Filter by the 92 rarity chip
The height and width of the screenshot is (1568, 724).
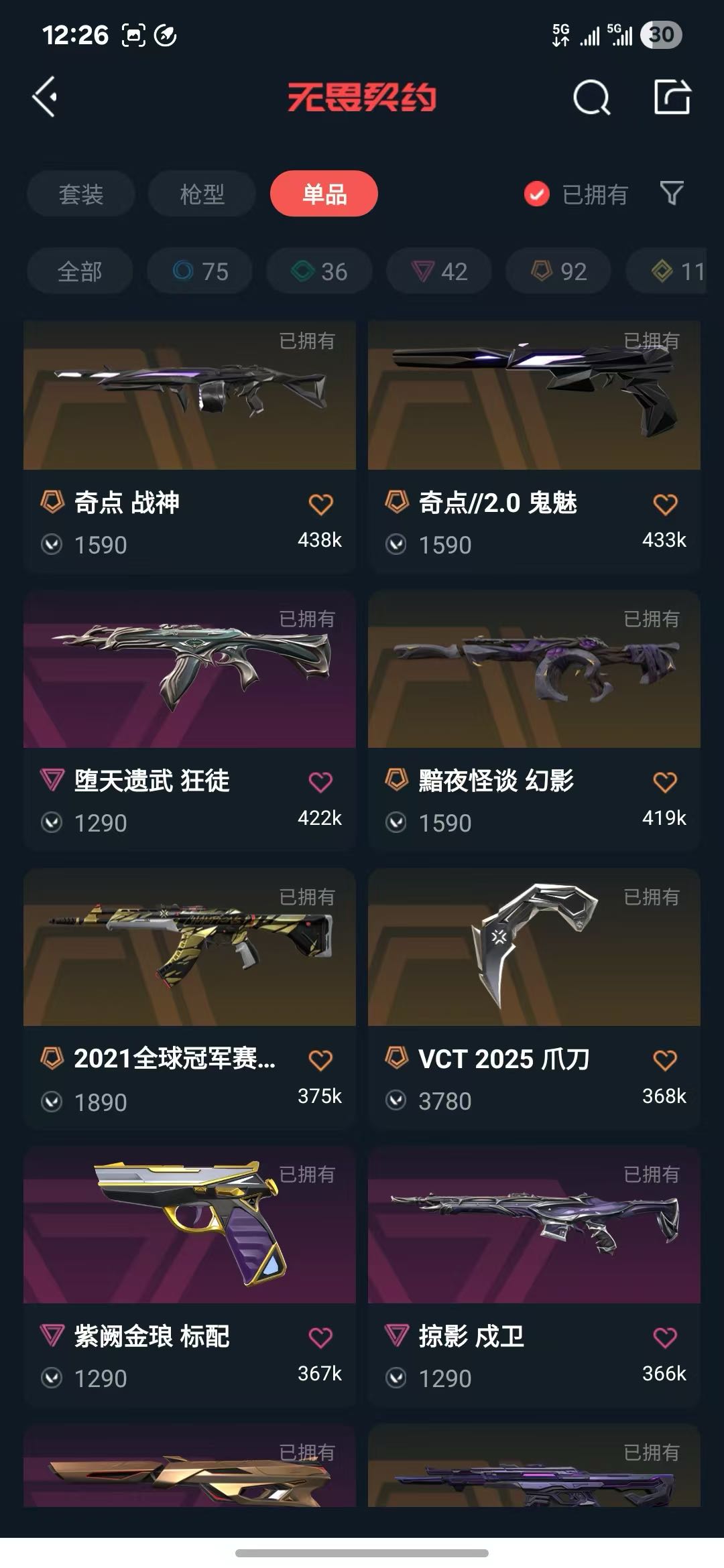tap(558, 271)
